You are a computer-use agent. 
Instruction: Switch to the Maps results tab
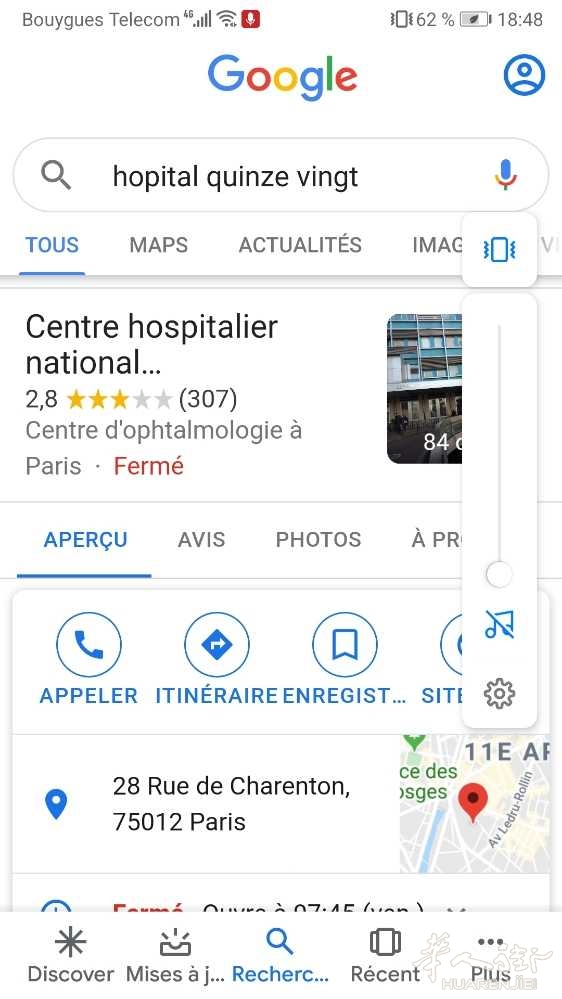(159, 245)
